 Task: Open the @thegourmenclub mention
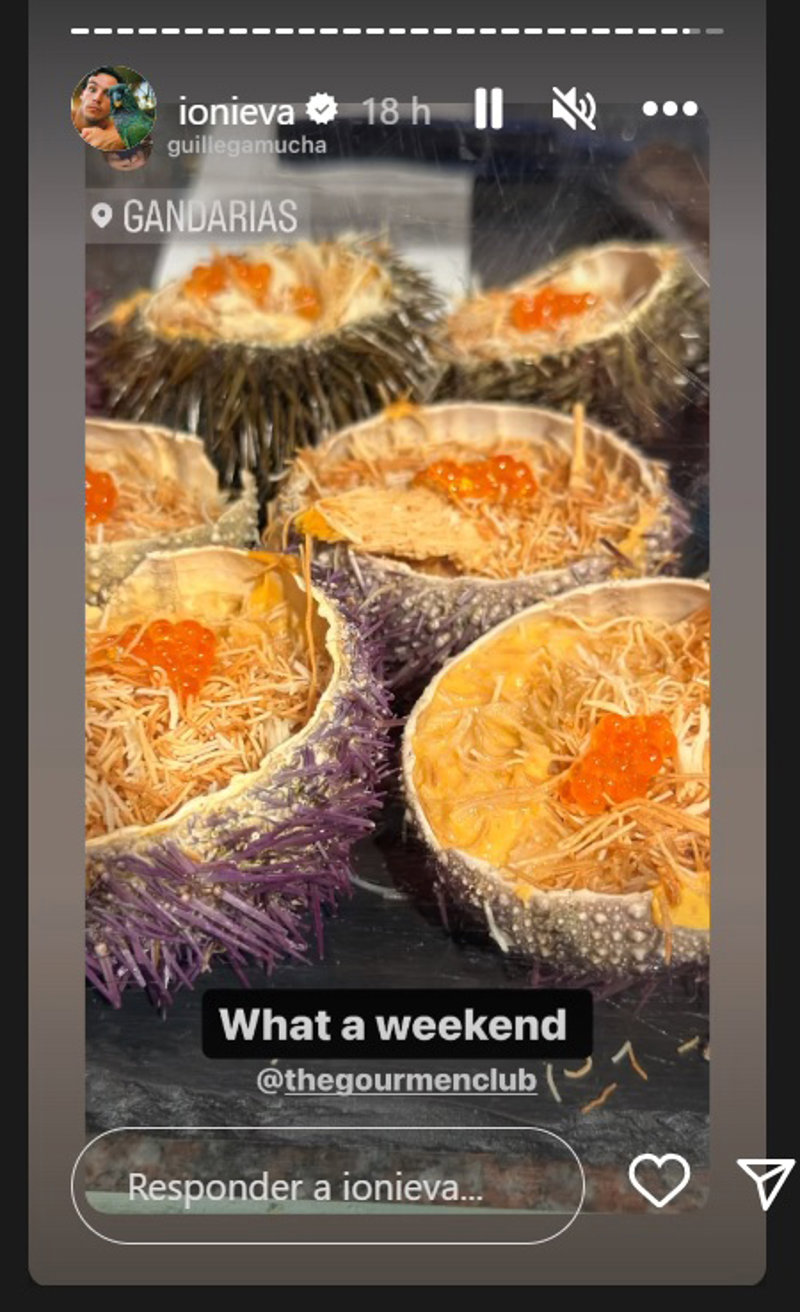pos(397,1080)
